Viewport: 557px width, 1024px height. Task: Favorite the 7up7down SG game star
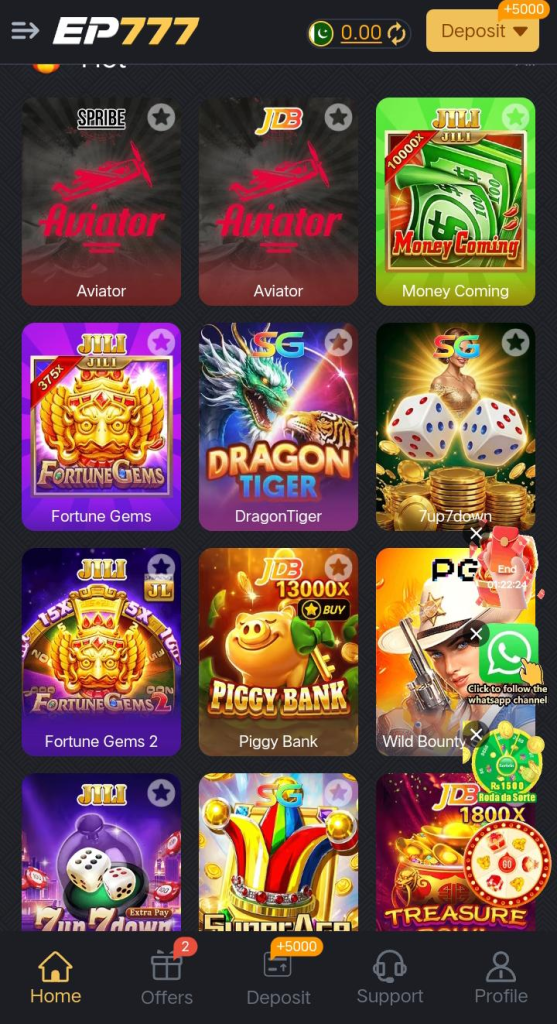515,342
